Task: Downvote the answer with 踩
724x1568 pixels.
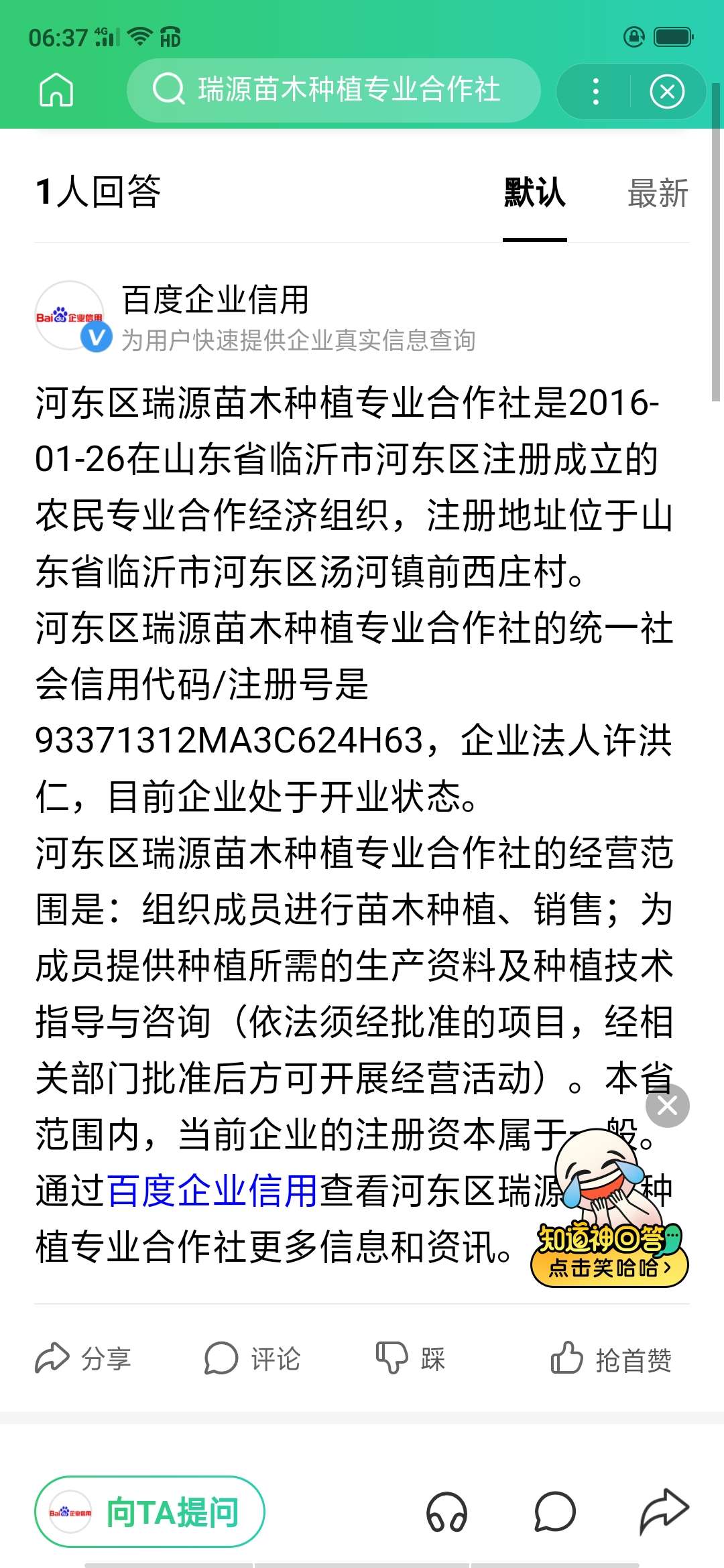Action: [410, 1359]
